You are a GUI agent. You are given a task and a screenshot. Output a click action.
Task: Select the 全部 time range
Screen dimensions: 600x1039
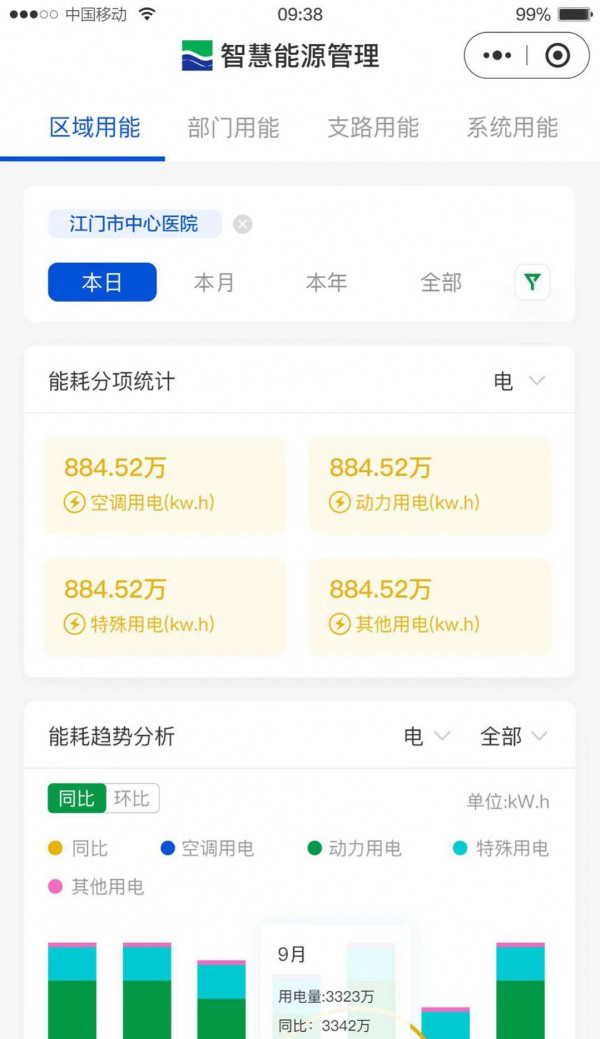click(x=441, y=282)
